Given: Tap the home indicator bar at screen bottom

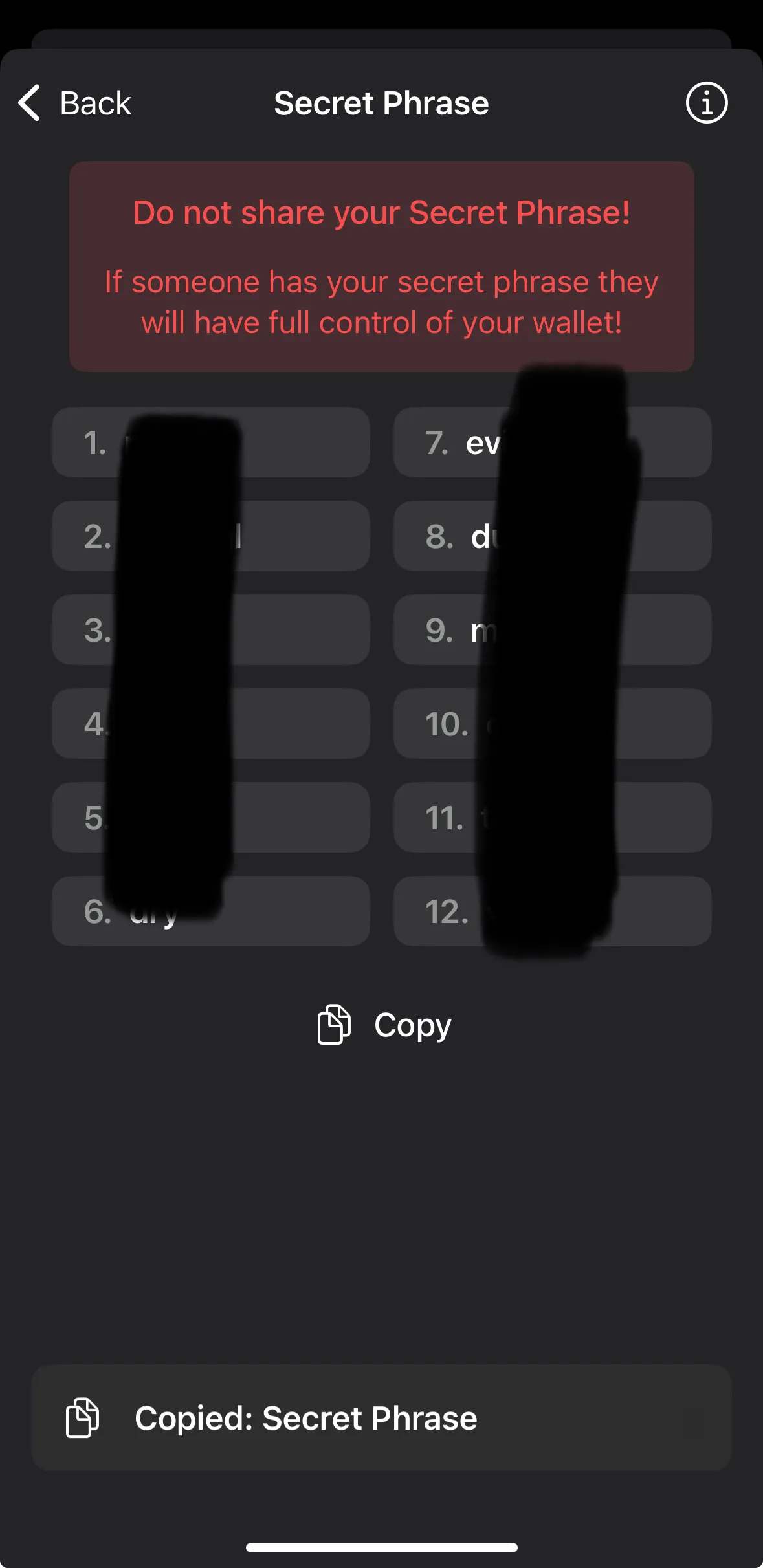Looking at the screenshot, I should point(381,1547).
